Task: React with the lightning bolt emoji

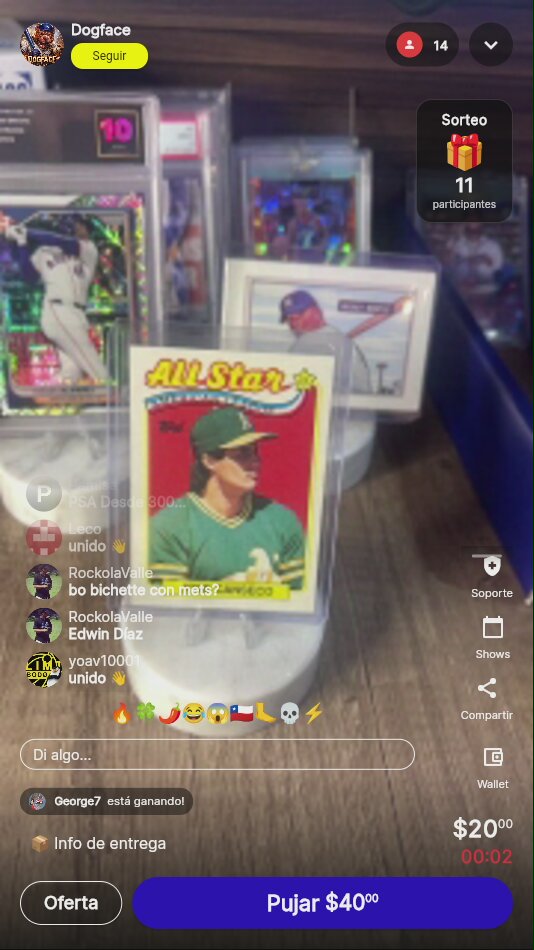Action: 313,713
